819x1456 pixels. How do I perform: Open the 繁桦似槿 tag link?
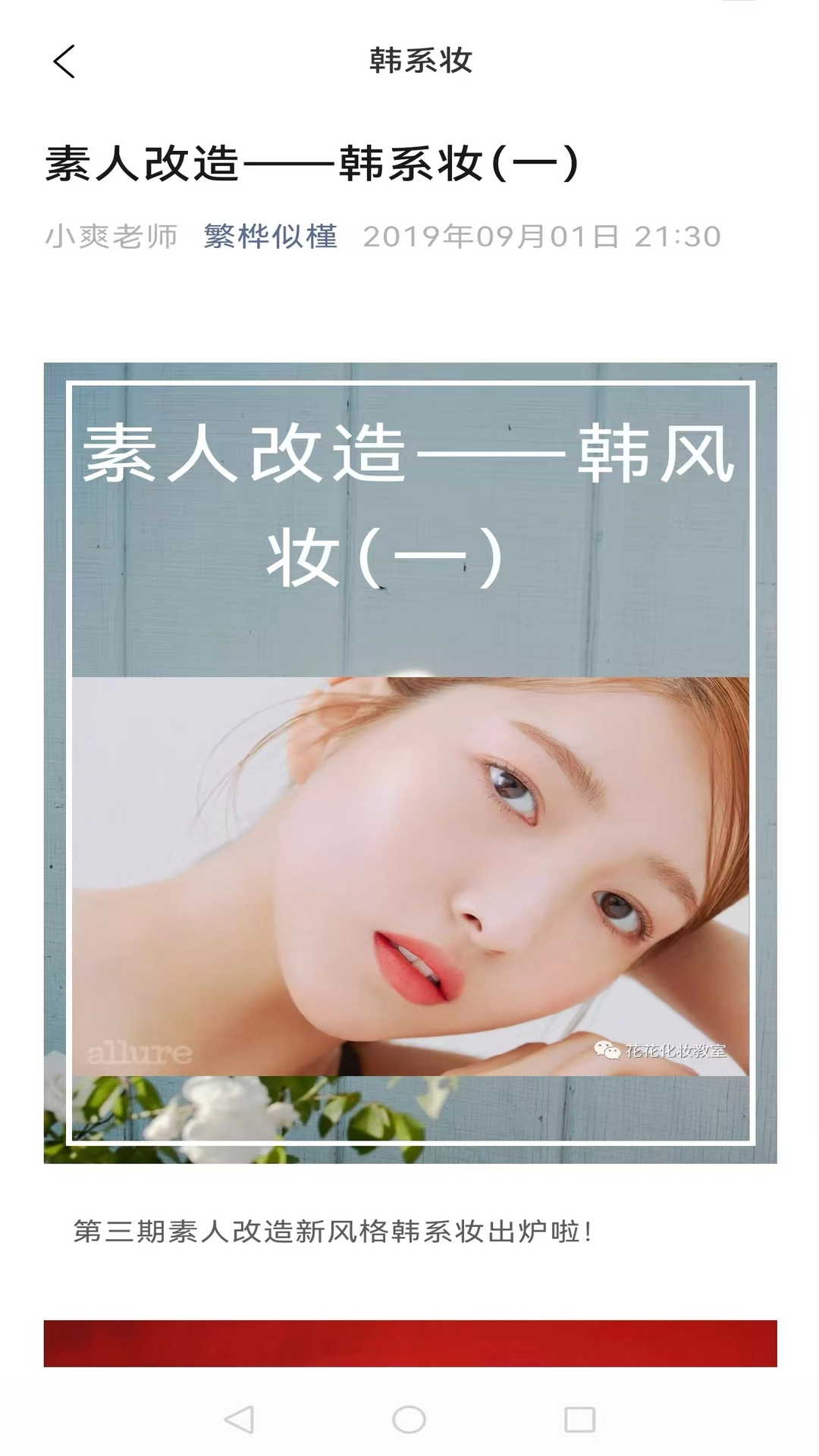point(270,237)
